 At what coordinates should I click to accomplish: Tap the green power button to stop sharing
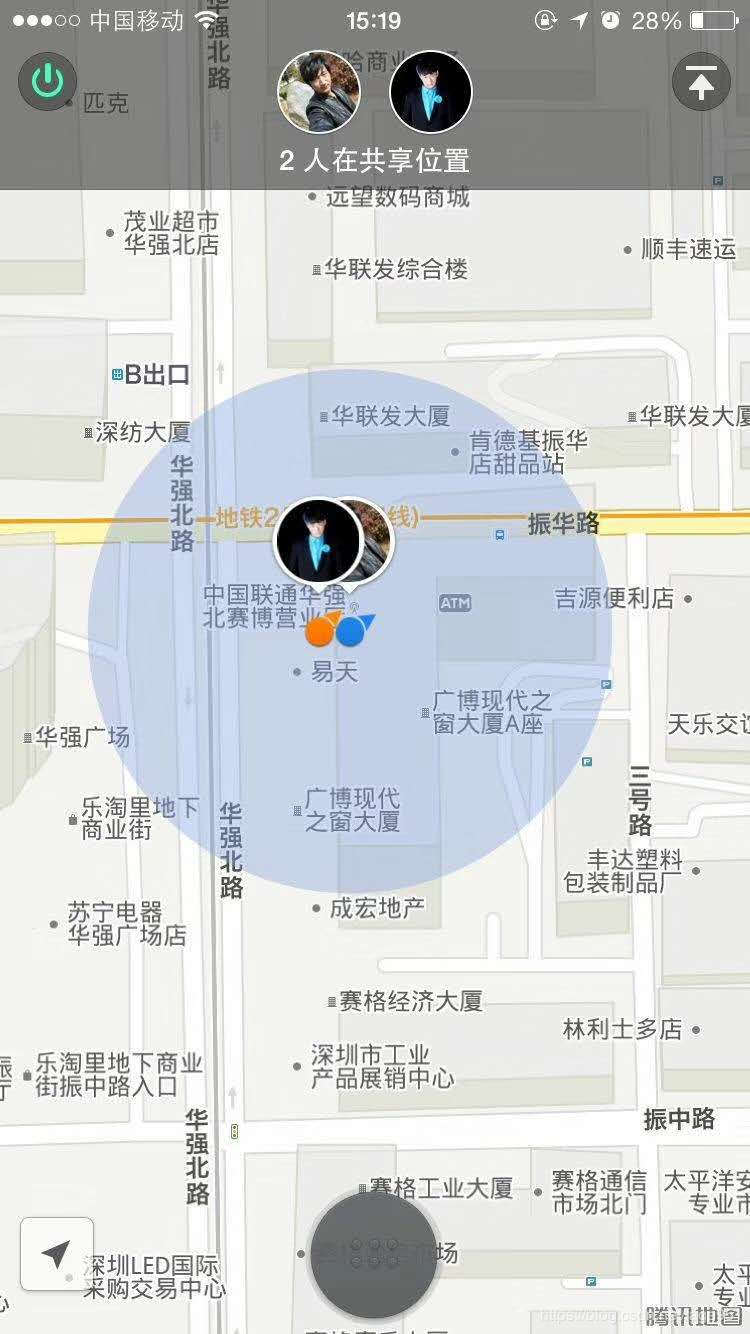pos(48,80)
